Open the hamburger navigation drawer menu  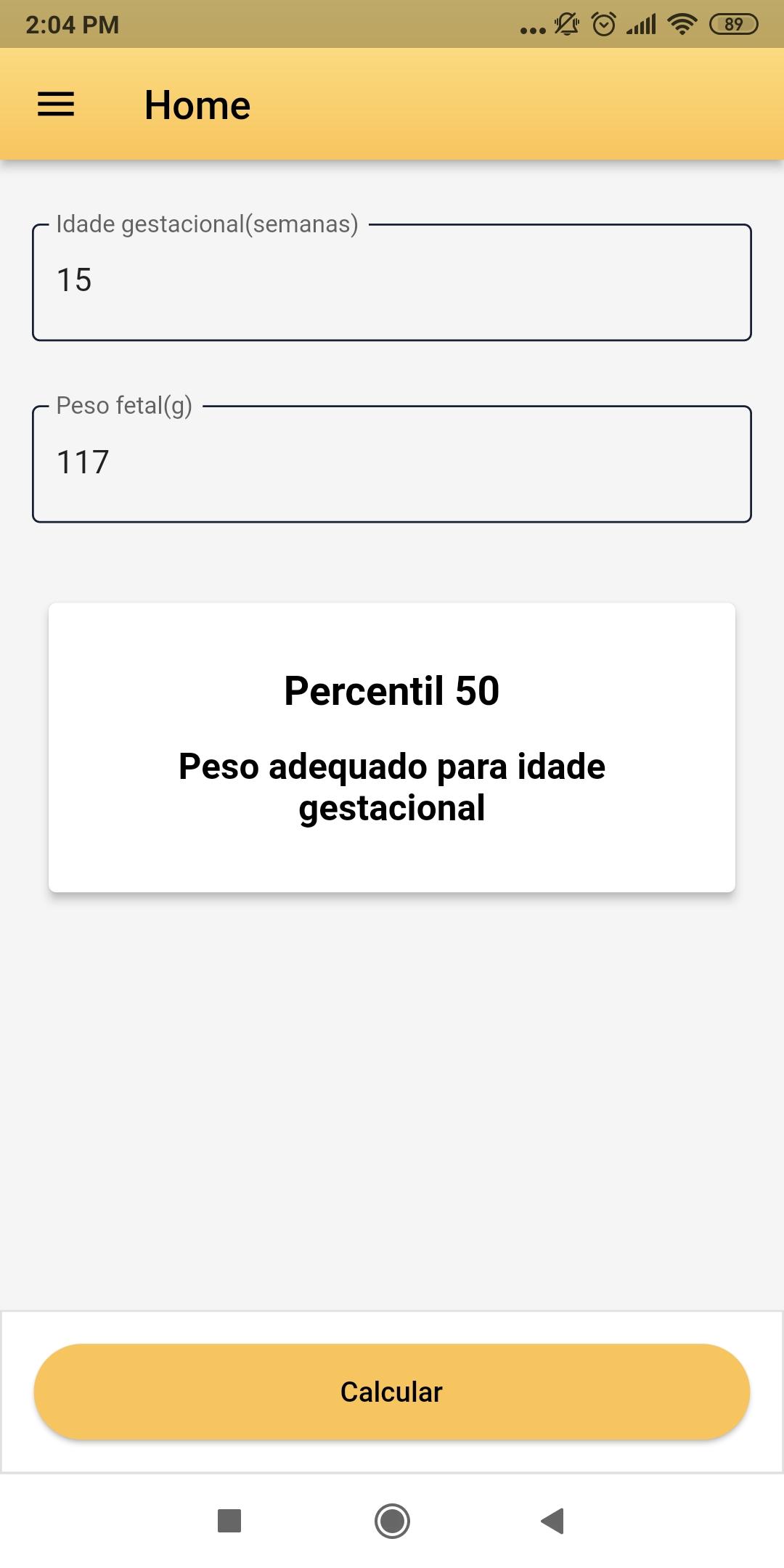tap(56, 105)
